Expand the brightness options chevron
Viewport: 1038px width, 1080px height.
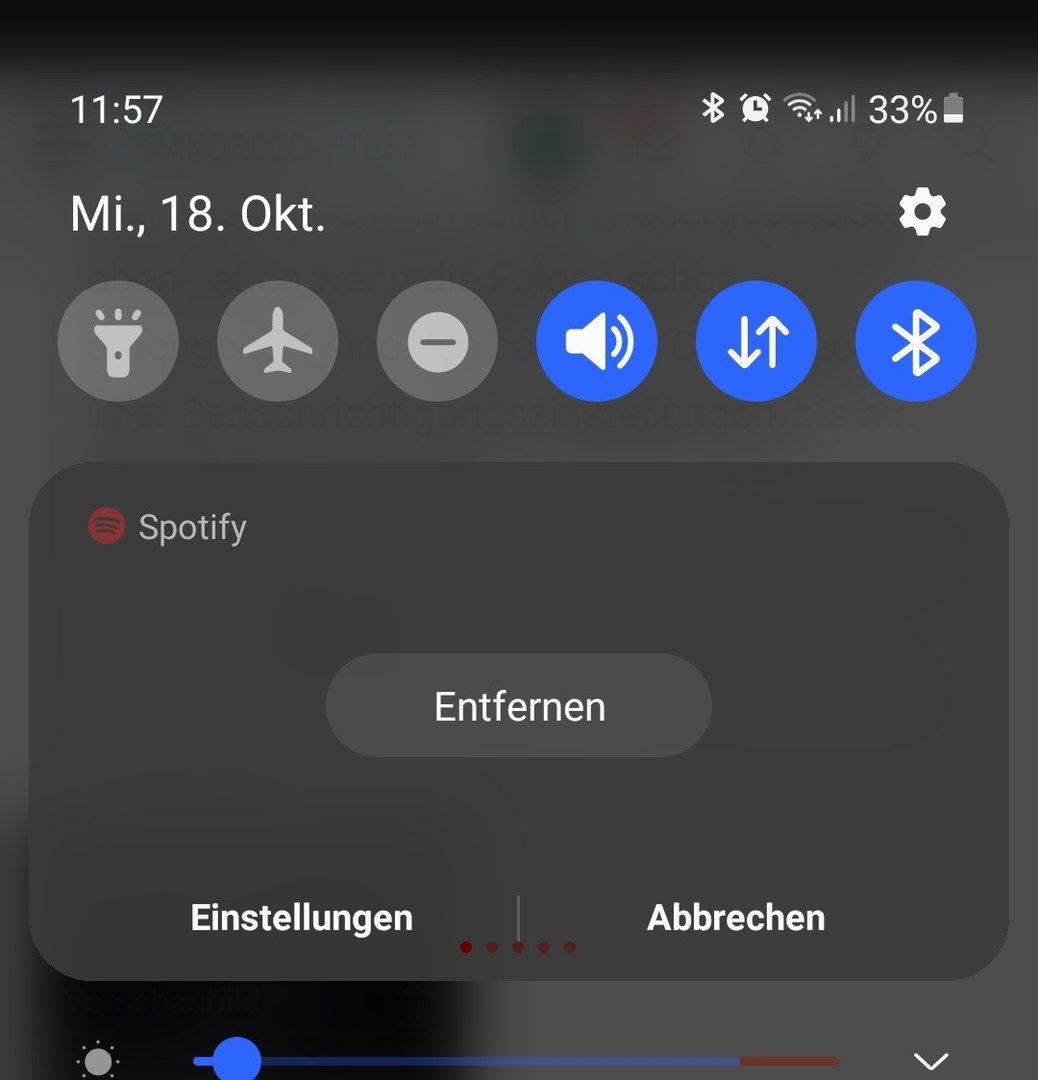(x=931, y=1060)
